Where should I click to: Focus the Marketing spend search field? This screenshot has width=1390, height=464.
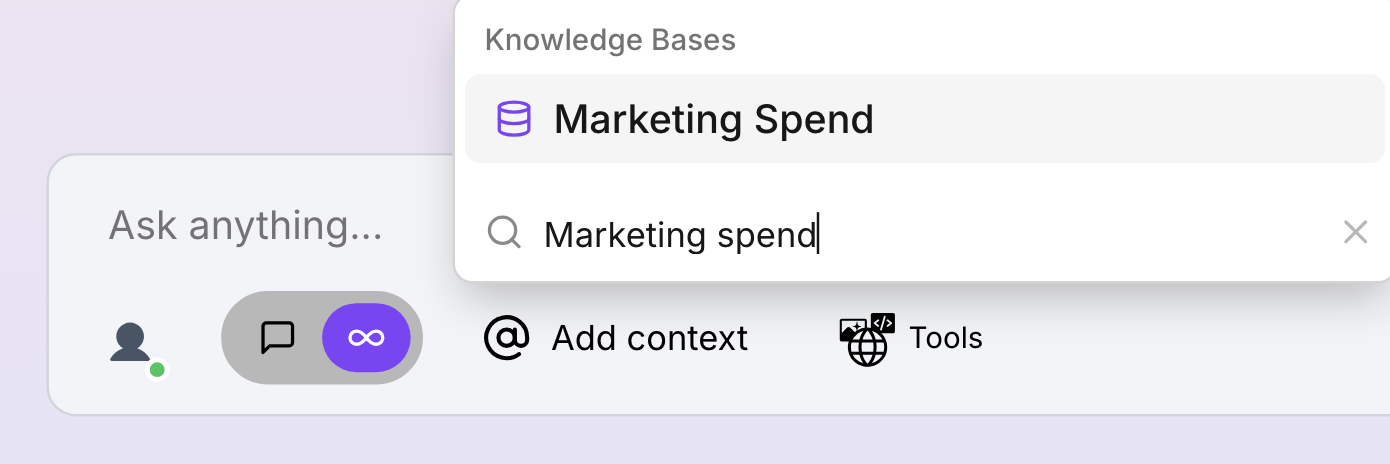tap(900, 234)
